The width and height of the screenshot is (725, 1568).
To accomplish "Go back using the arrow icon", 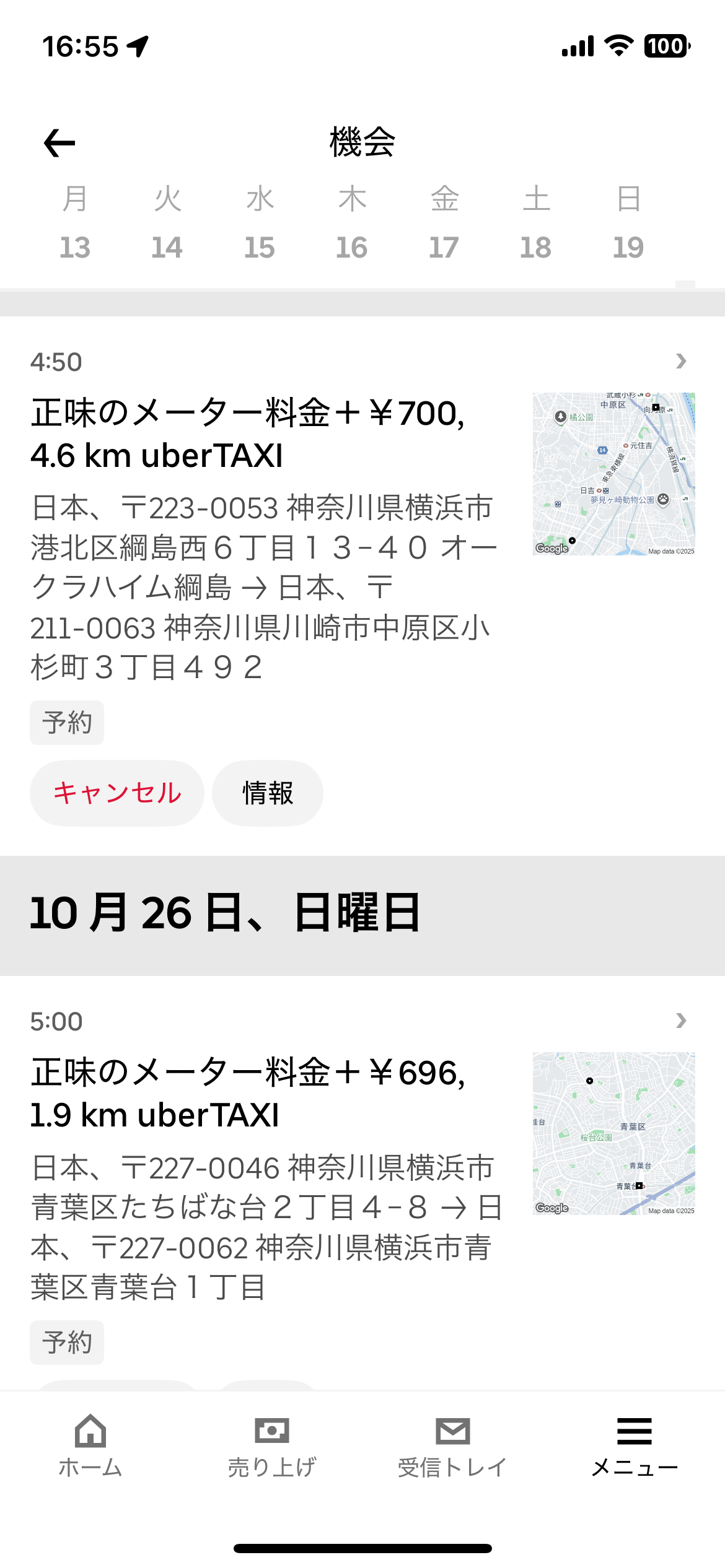I will tap(59, 143).
